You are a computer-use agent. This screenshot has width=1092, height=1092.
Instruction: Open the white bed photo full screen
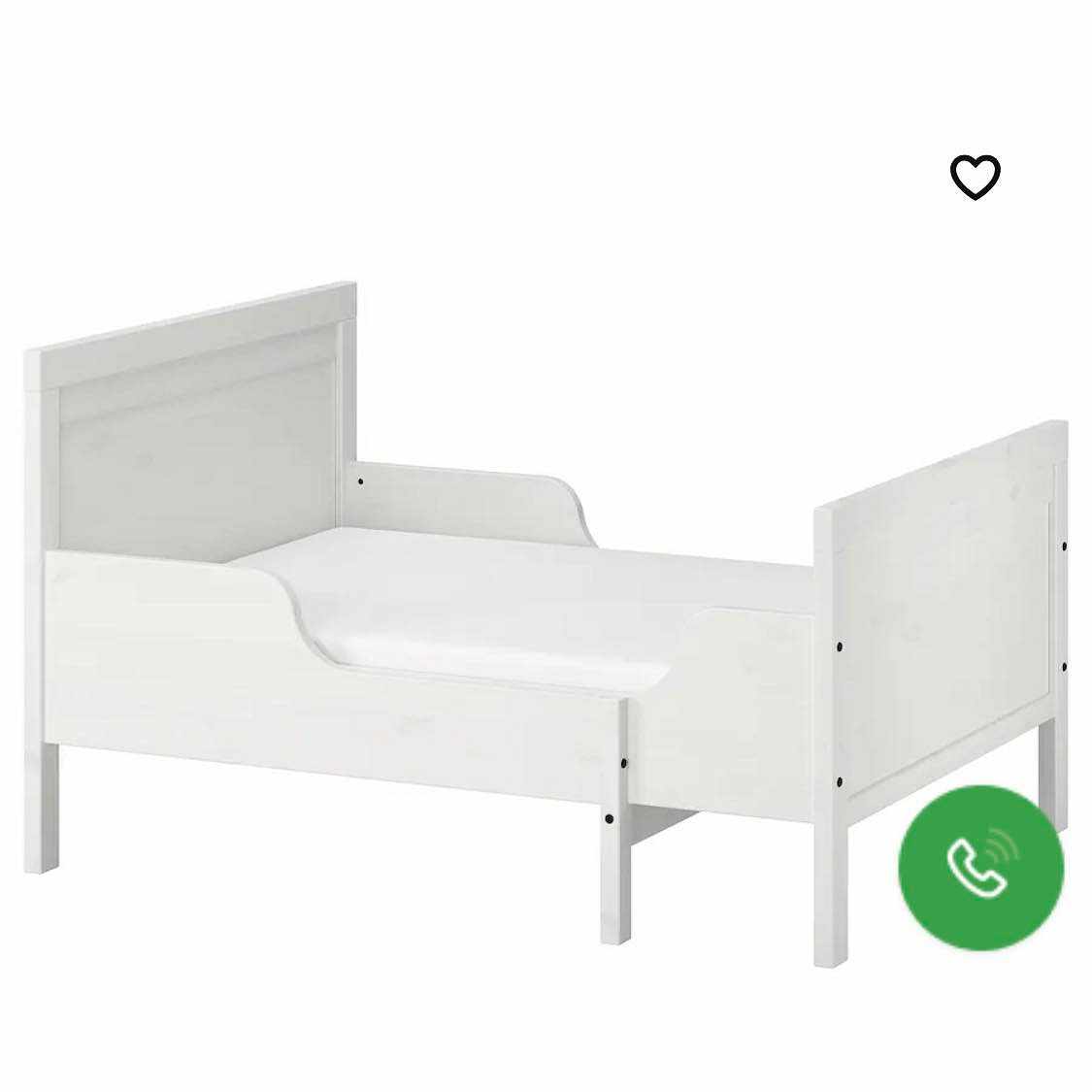(485, 602)
